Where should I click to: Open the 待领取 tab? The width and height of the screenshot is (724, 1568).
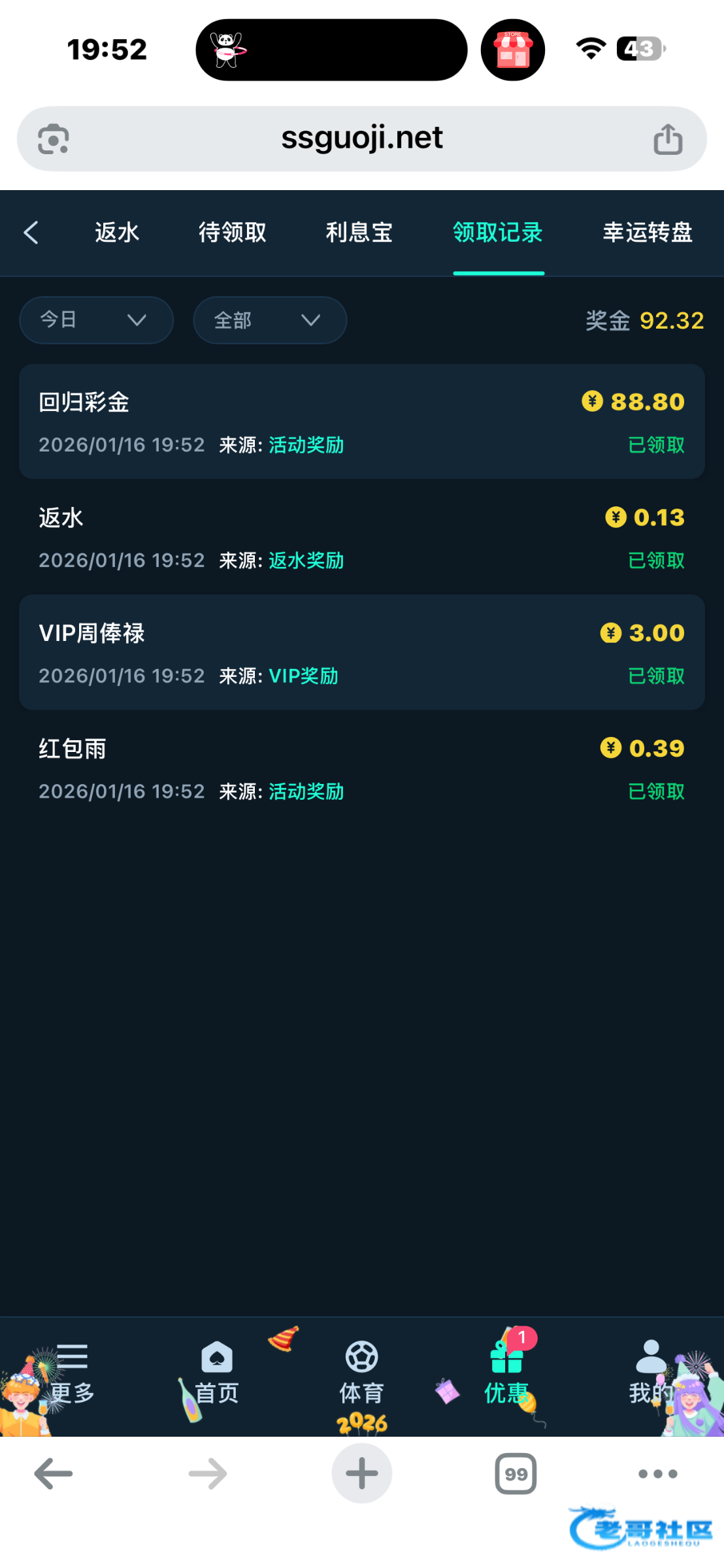(233, 233)
